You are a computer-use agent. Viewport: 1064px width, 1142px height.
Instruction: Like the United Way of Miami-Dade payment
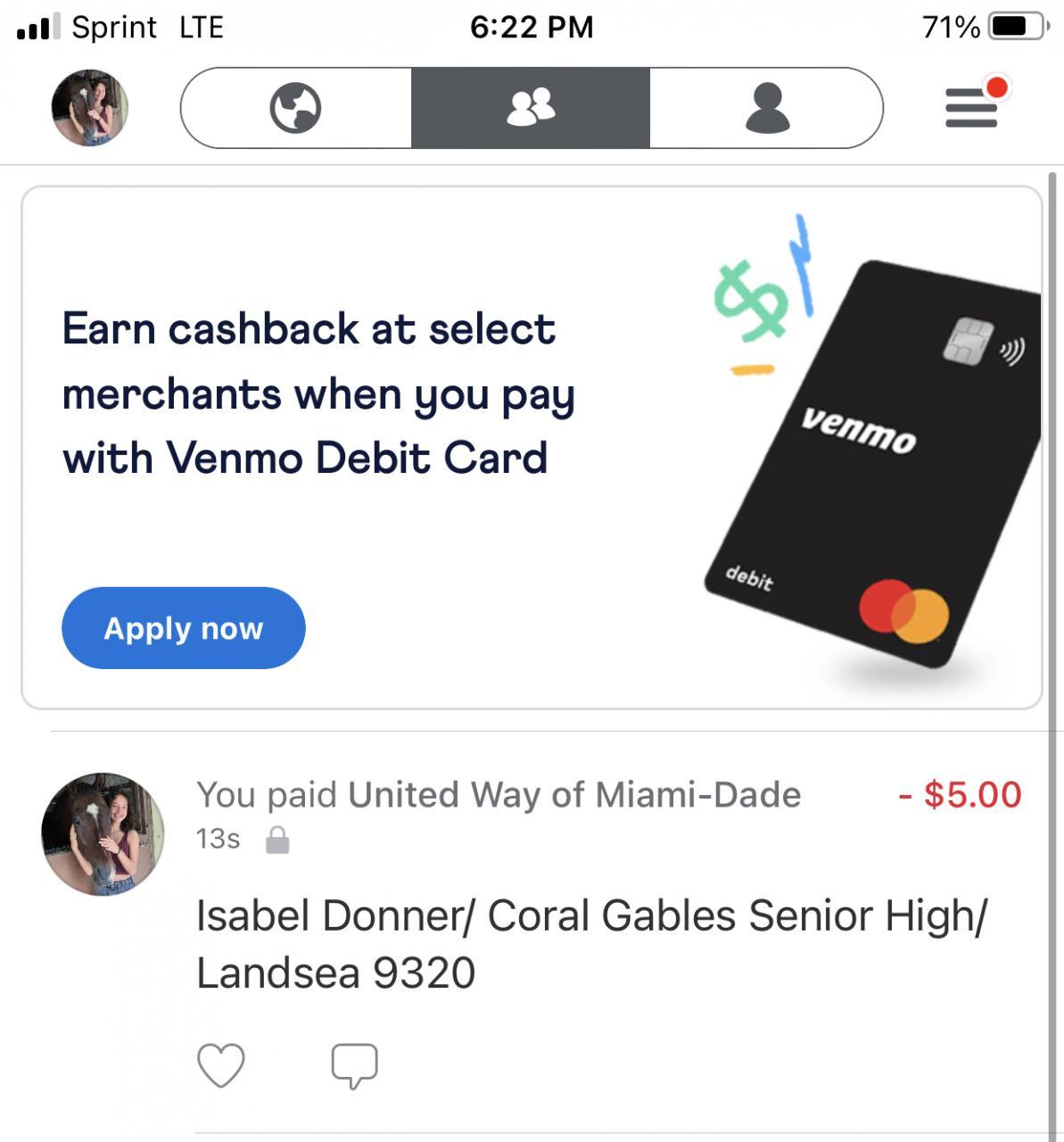(x=220, y=1064)
